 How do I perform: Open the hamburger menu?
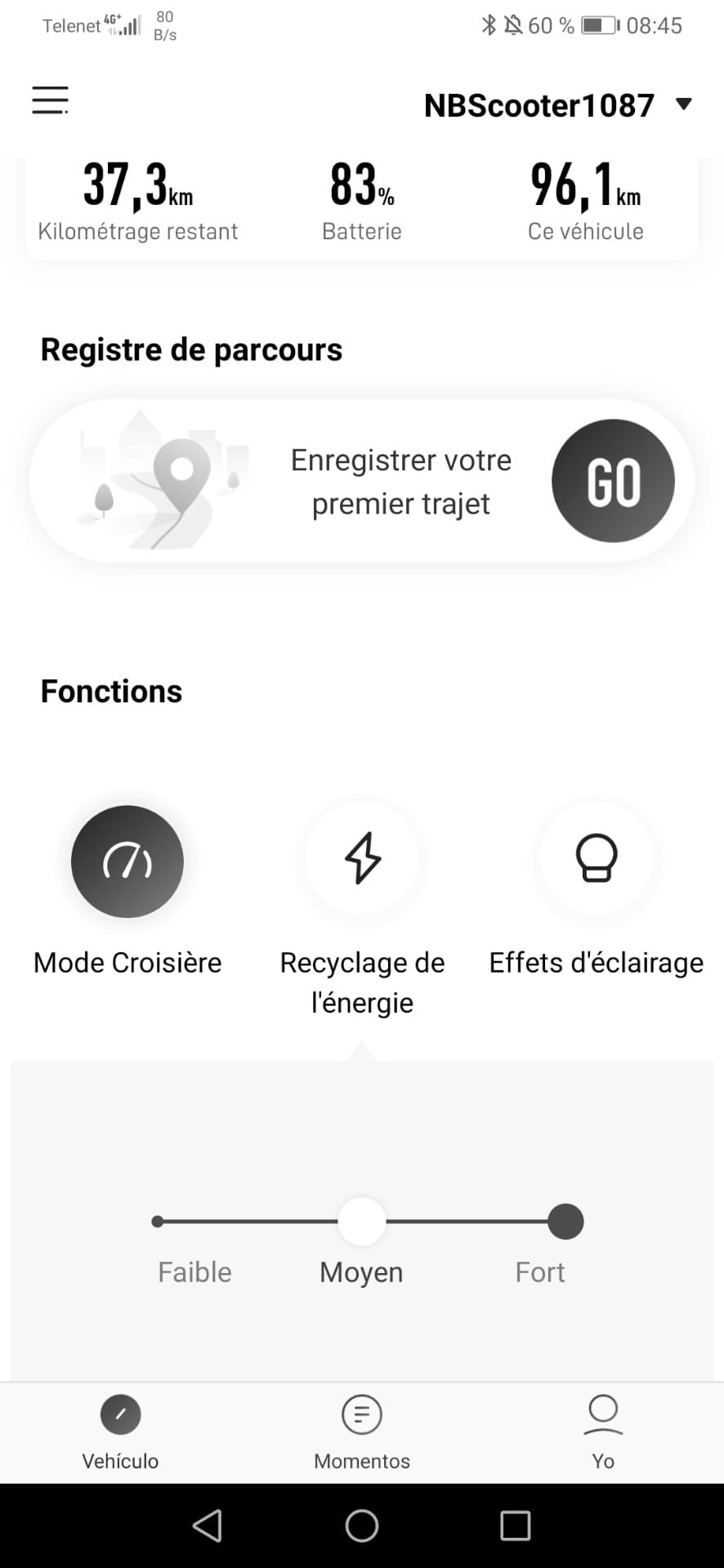[50, 101]
